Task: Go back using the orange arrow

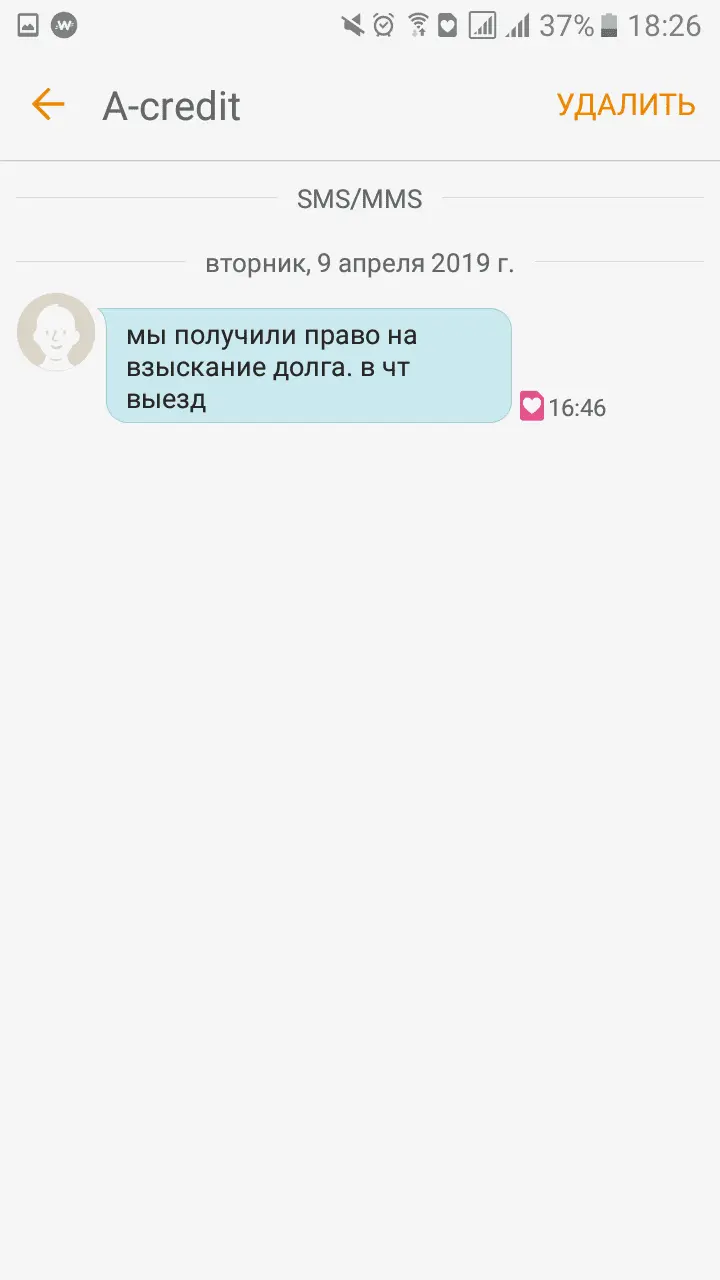Action: (47, 104)
